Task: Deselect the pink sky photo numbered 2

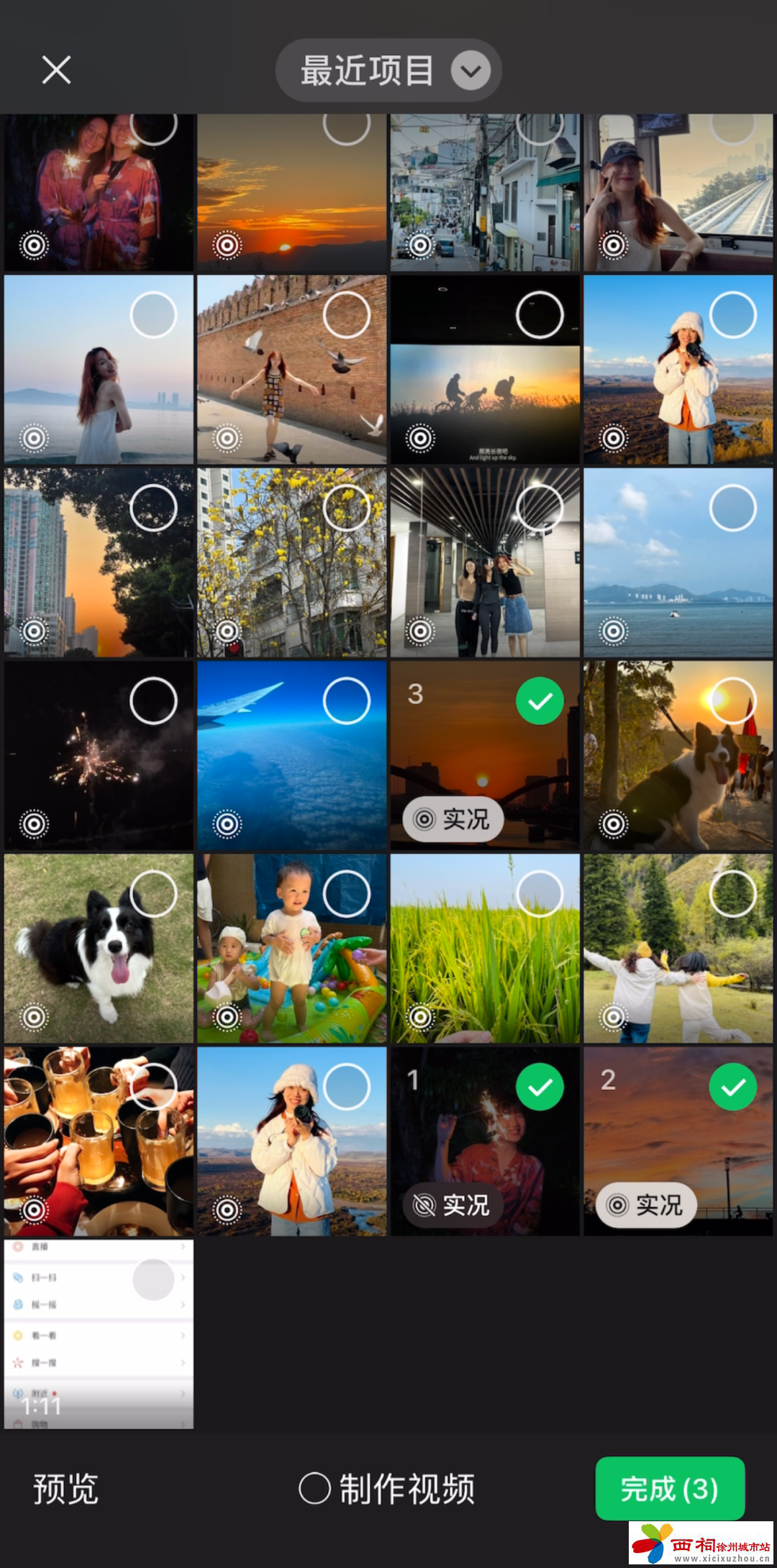Action: [x=732, y=1087]
